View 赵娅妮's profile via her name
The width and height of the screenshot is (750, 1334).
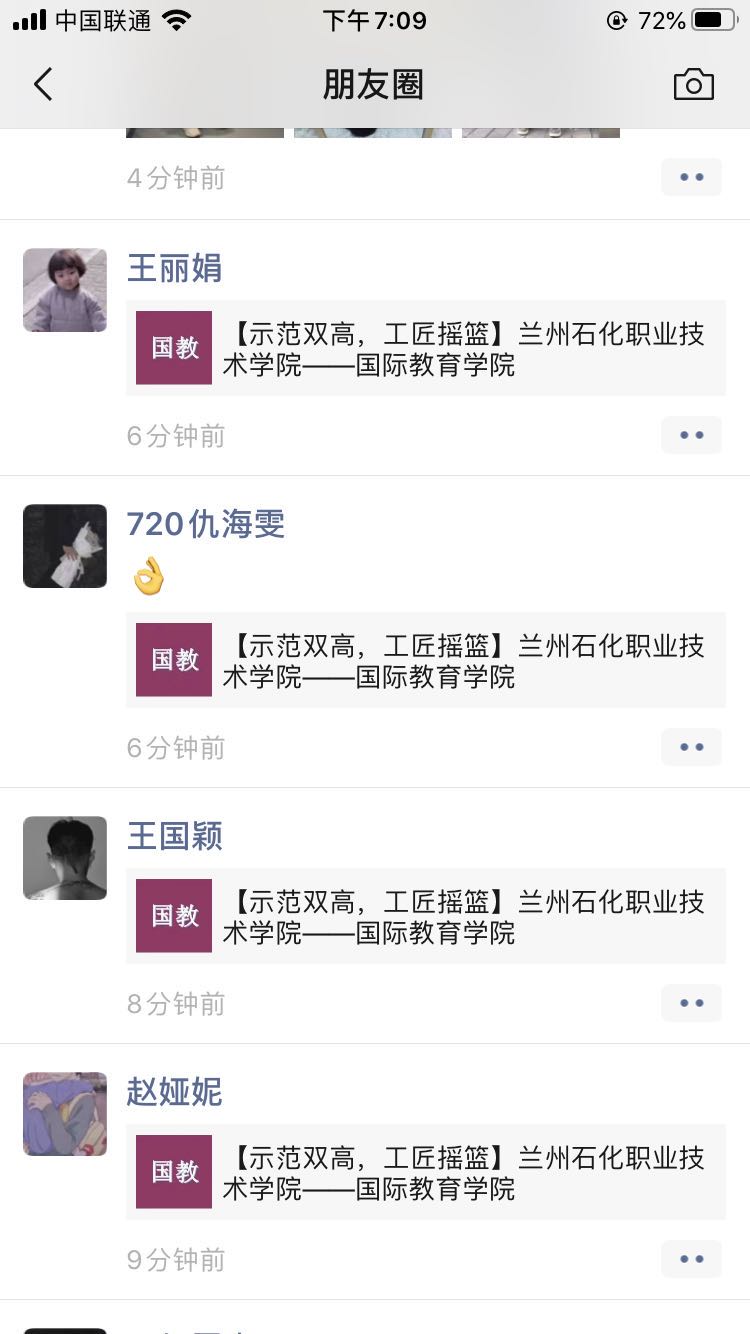pyautogui.click(x=174, y=1092)
